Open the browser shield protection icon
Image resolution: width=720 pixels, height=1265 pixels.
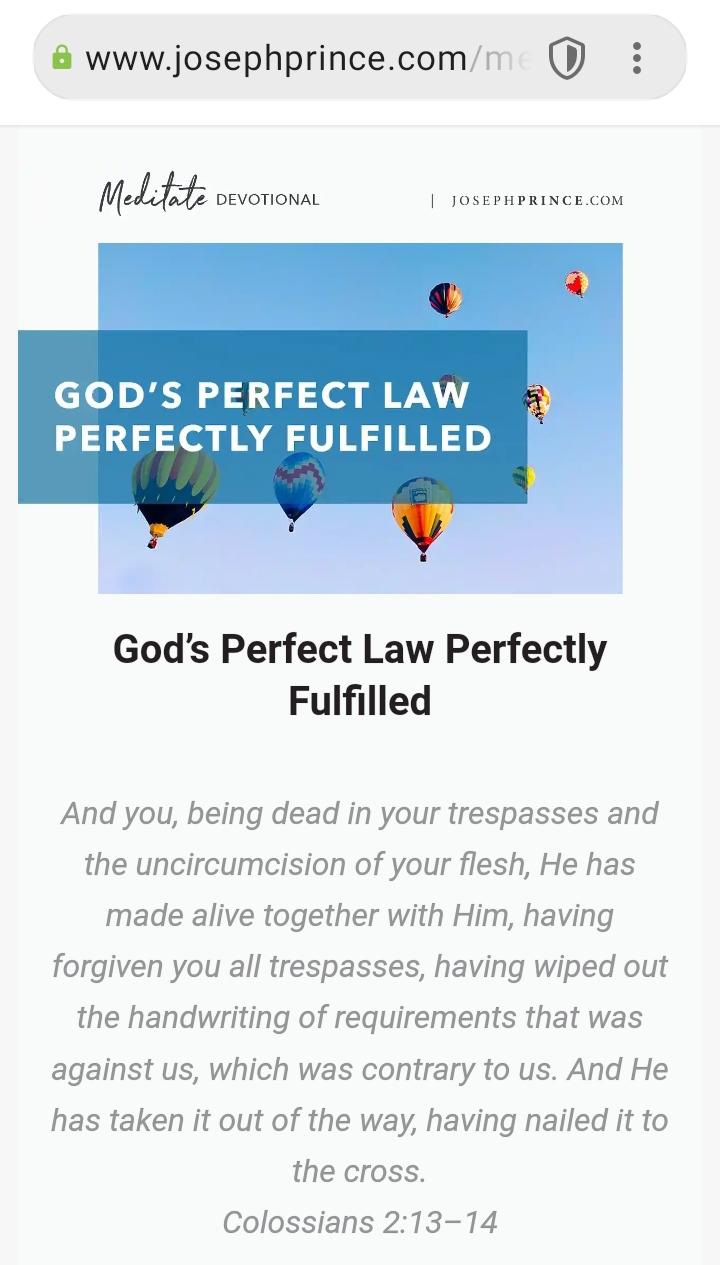(566, 59)
